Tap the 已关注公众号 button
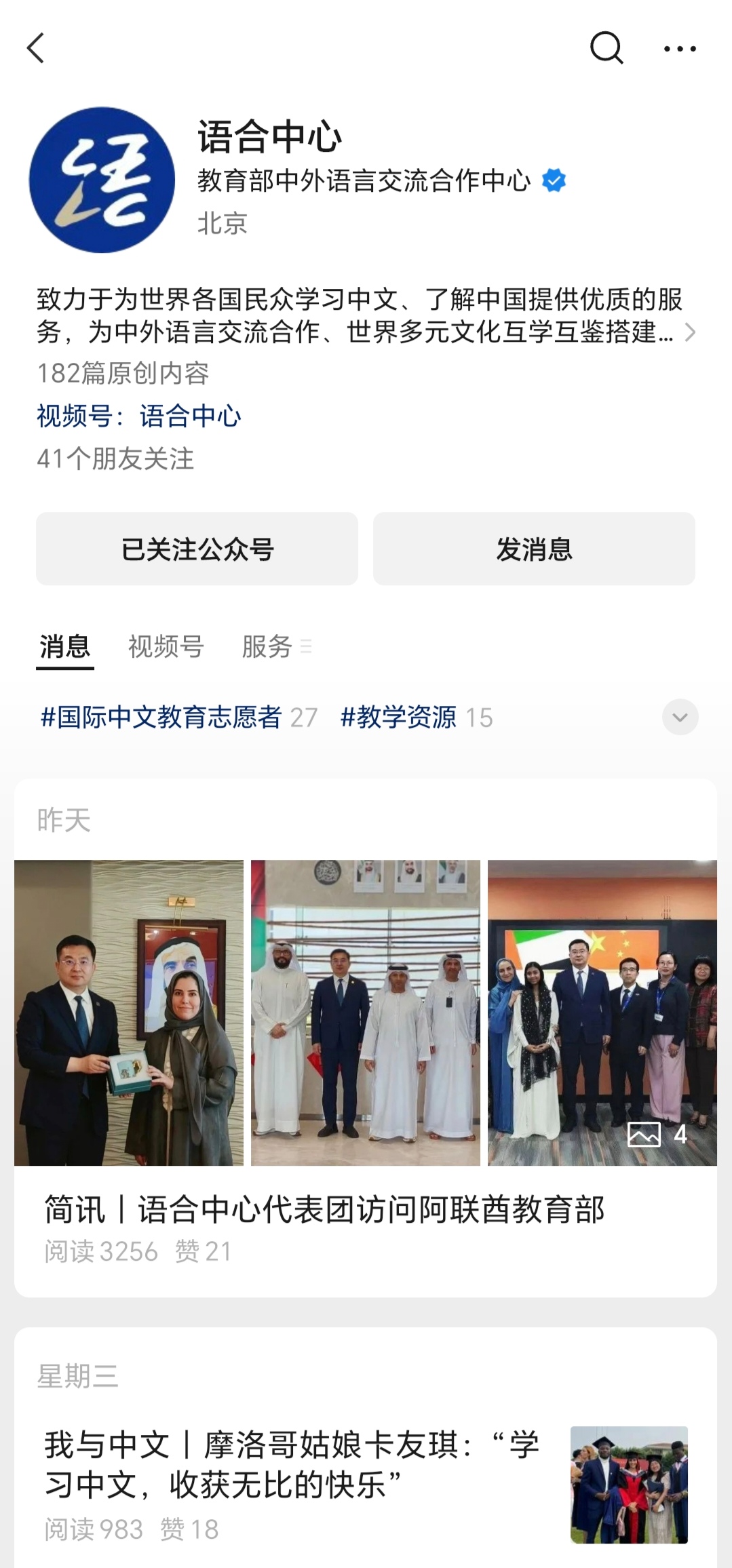Screen dimensions: 732x1568 [x=197, y=549]
